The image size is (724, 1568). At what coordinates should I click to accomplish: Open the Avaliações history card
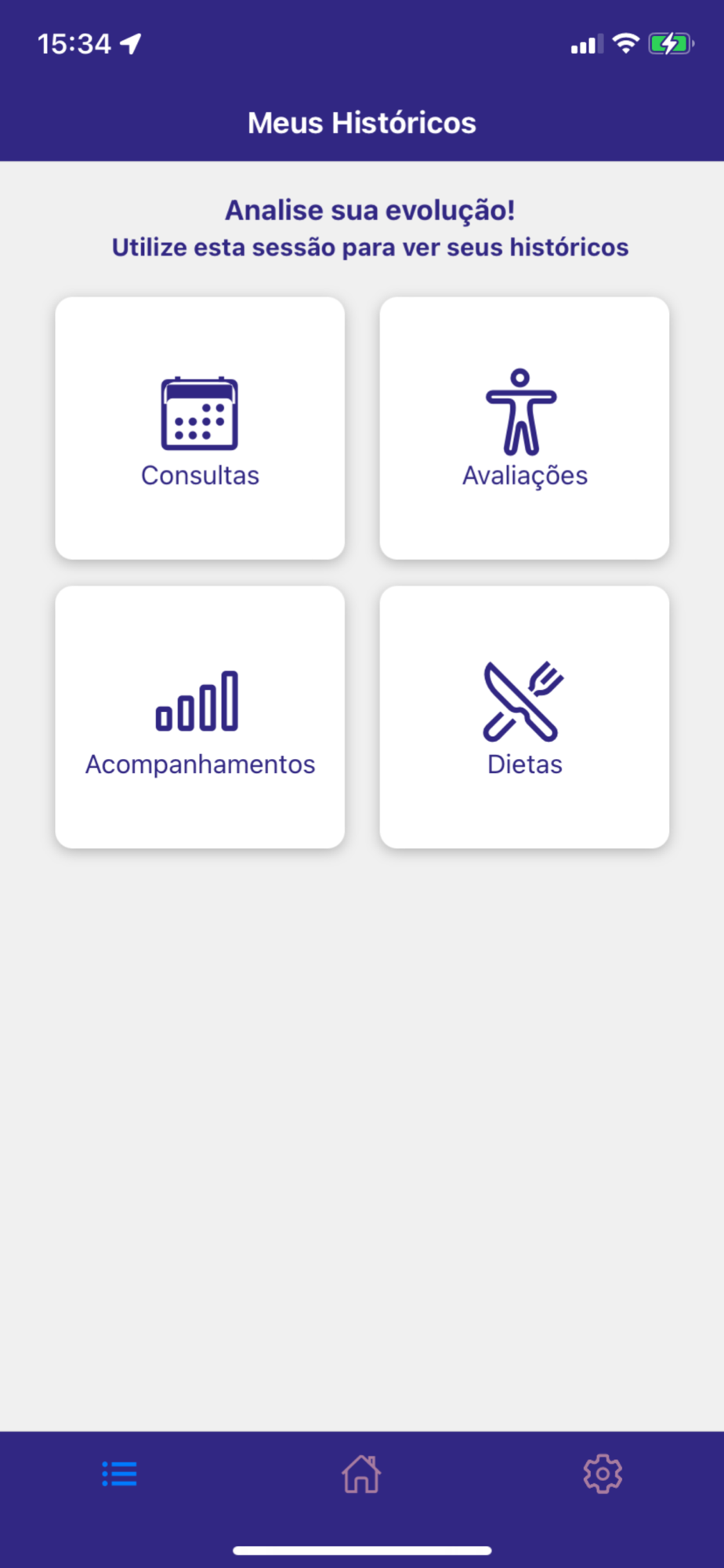pyautogui.click(x=524, y=428)
